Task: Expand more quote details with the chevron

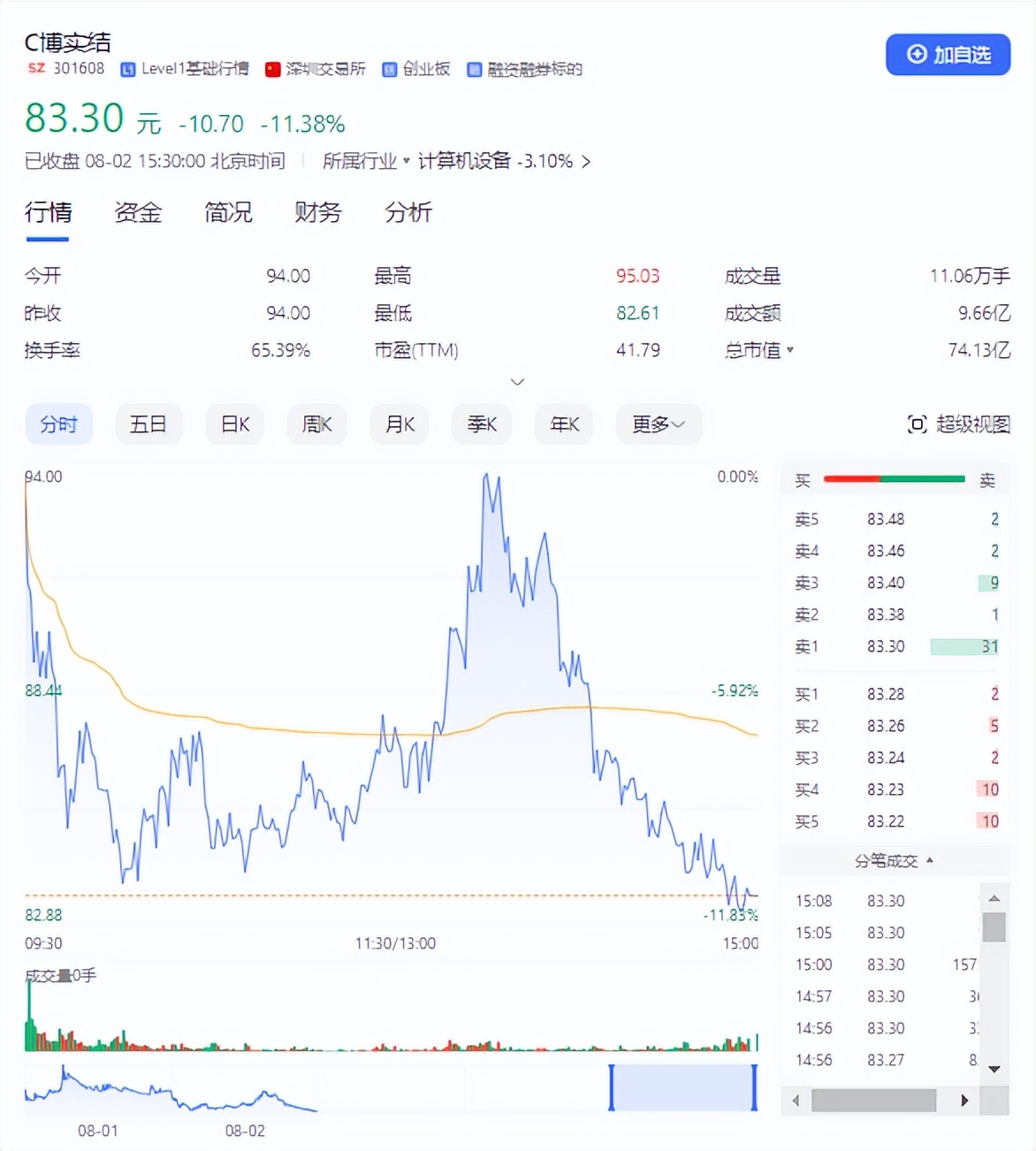Action: pos(518,382)
